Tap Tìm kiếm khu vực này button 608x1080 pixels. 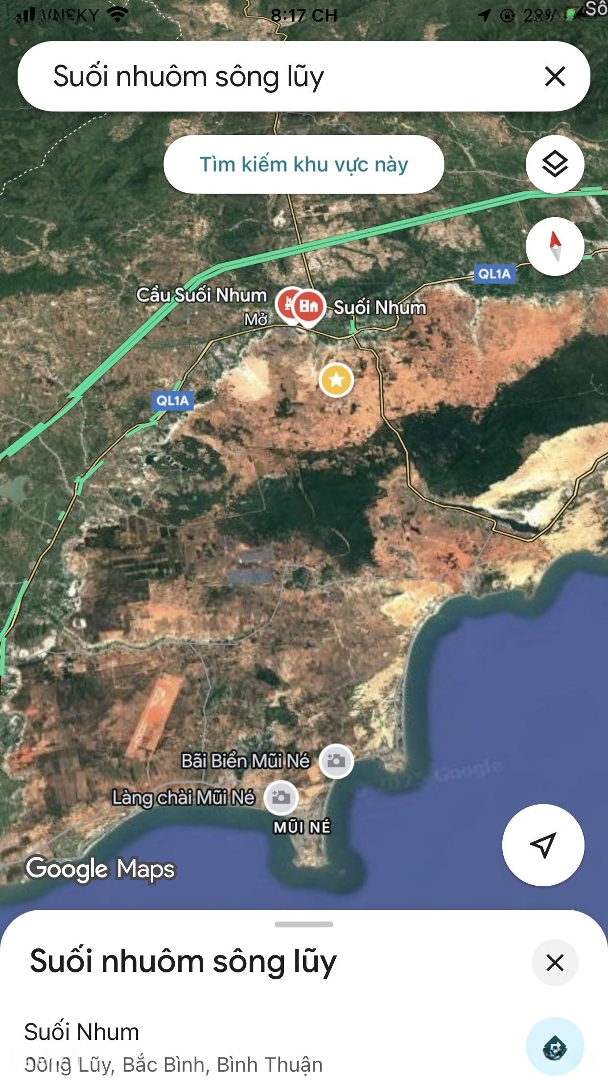303,165
